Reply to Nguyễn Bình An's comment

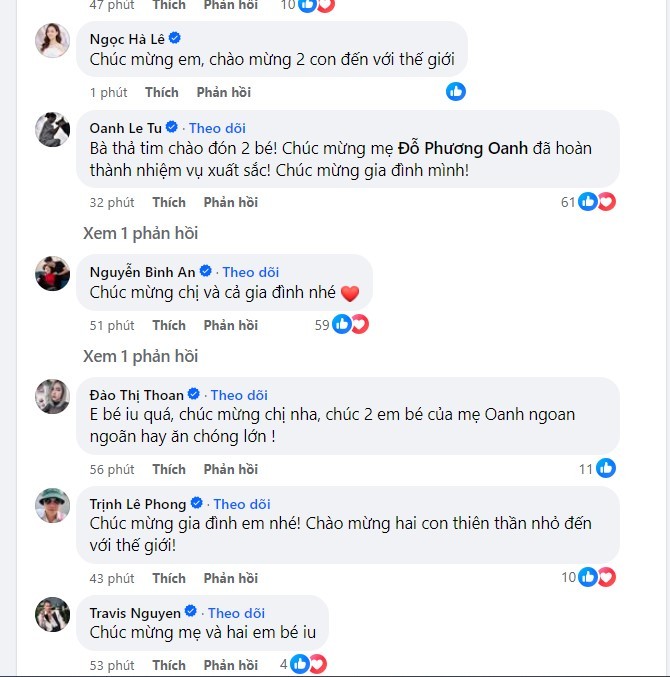pyautogui.click(x=230, y=325)
